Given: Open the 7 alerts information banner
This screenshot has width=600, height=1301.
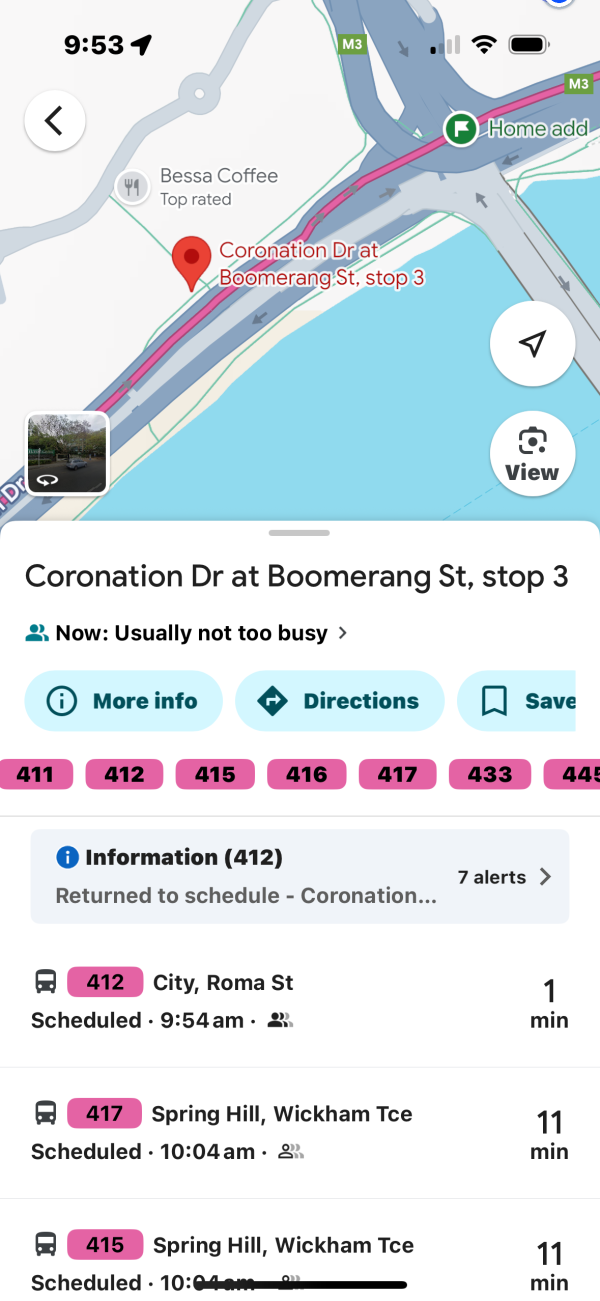Looking at the screenshot, I should [x=300, y=876].
